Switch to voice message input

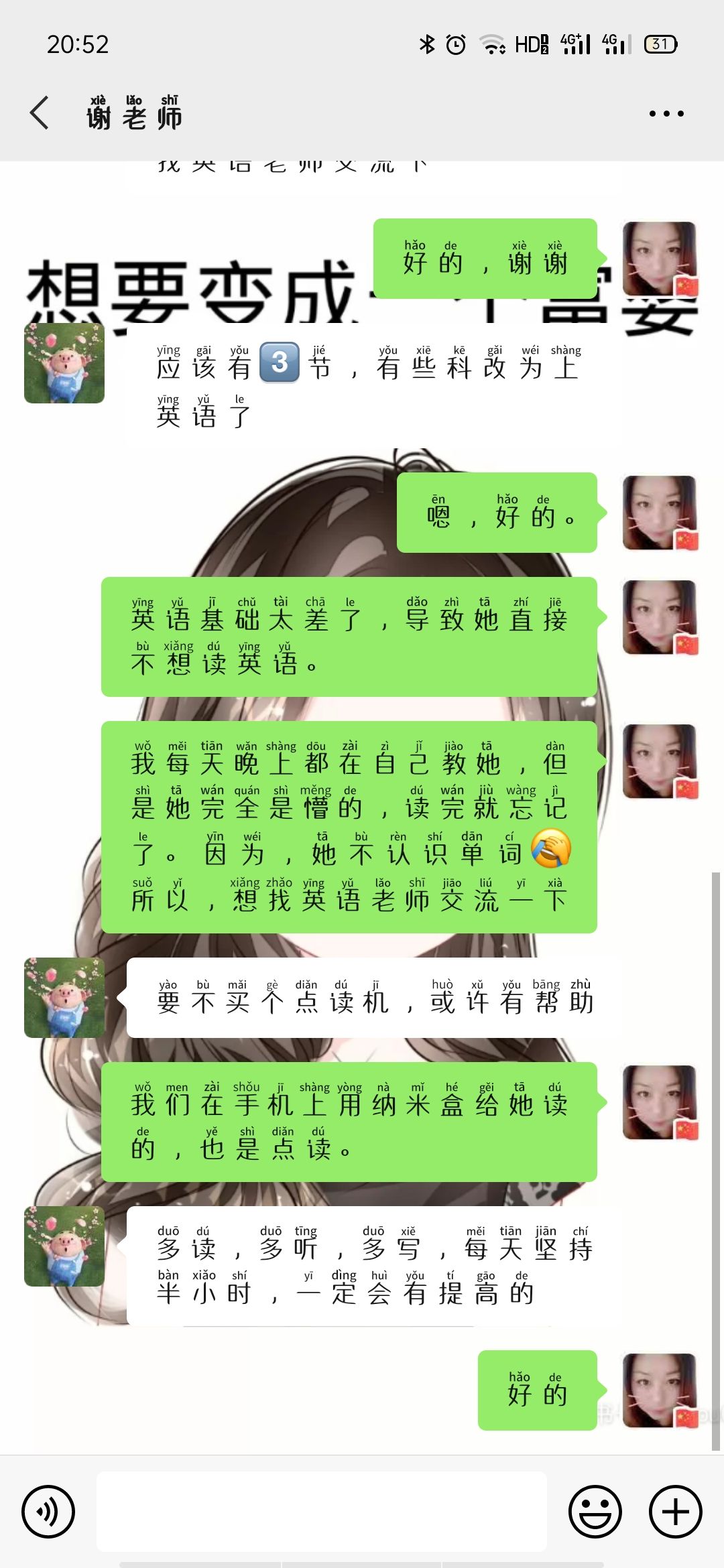pos(48,1511)
